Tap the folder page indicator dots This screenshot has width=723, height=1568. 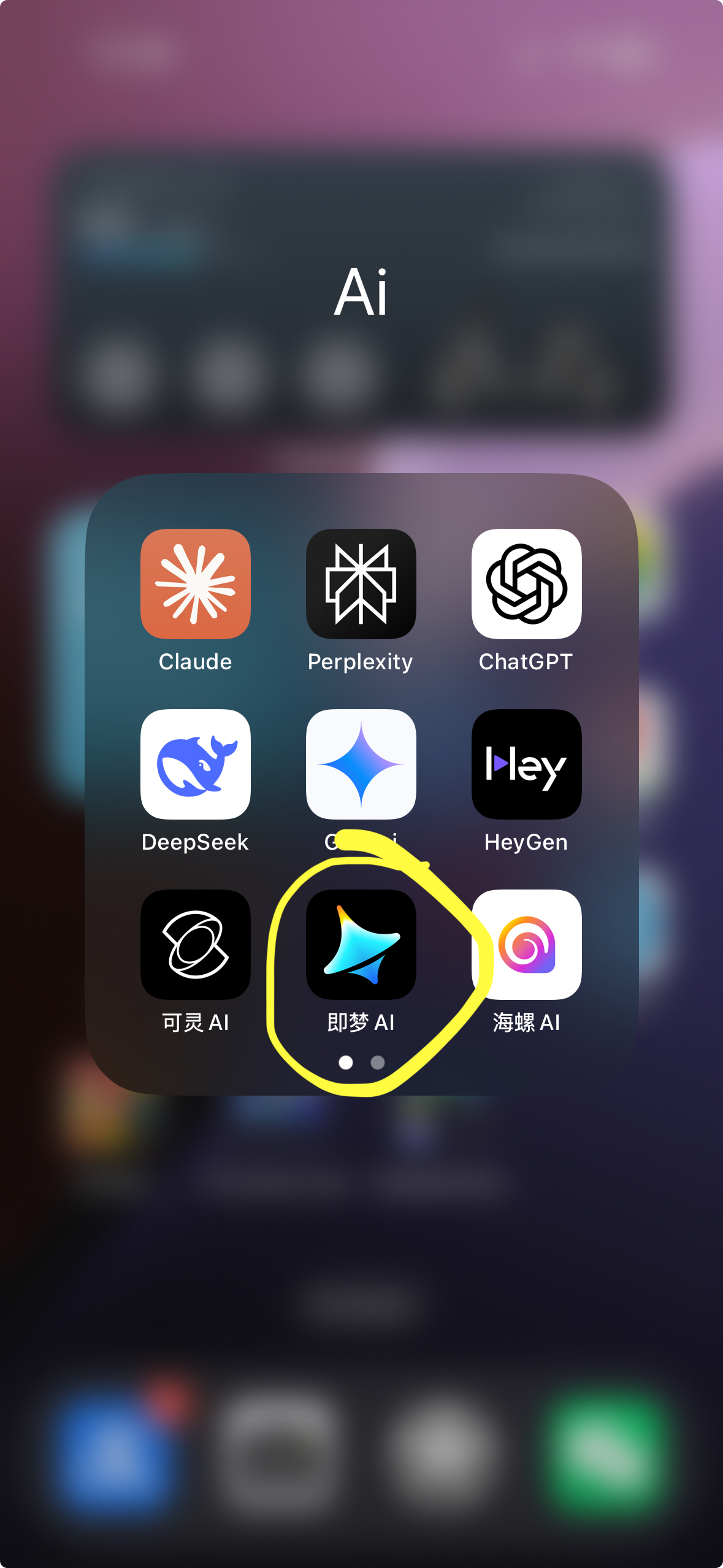(362, 1062)
